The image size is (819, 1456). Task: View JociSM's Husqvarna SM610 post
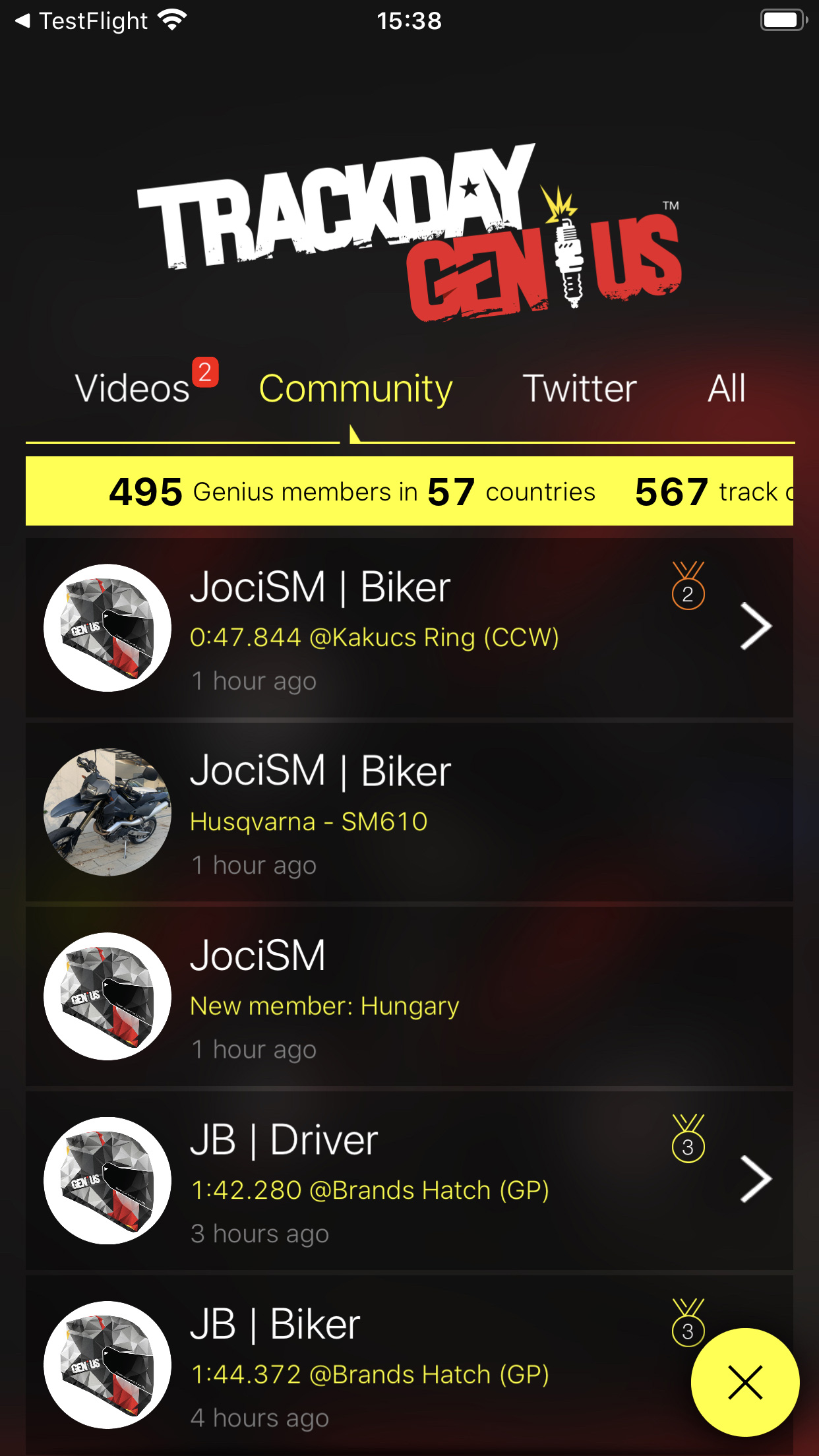coord(409,812)
